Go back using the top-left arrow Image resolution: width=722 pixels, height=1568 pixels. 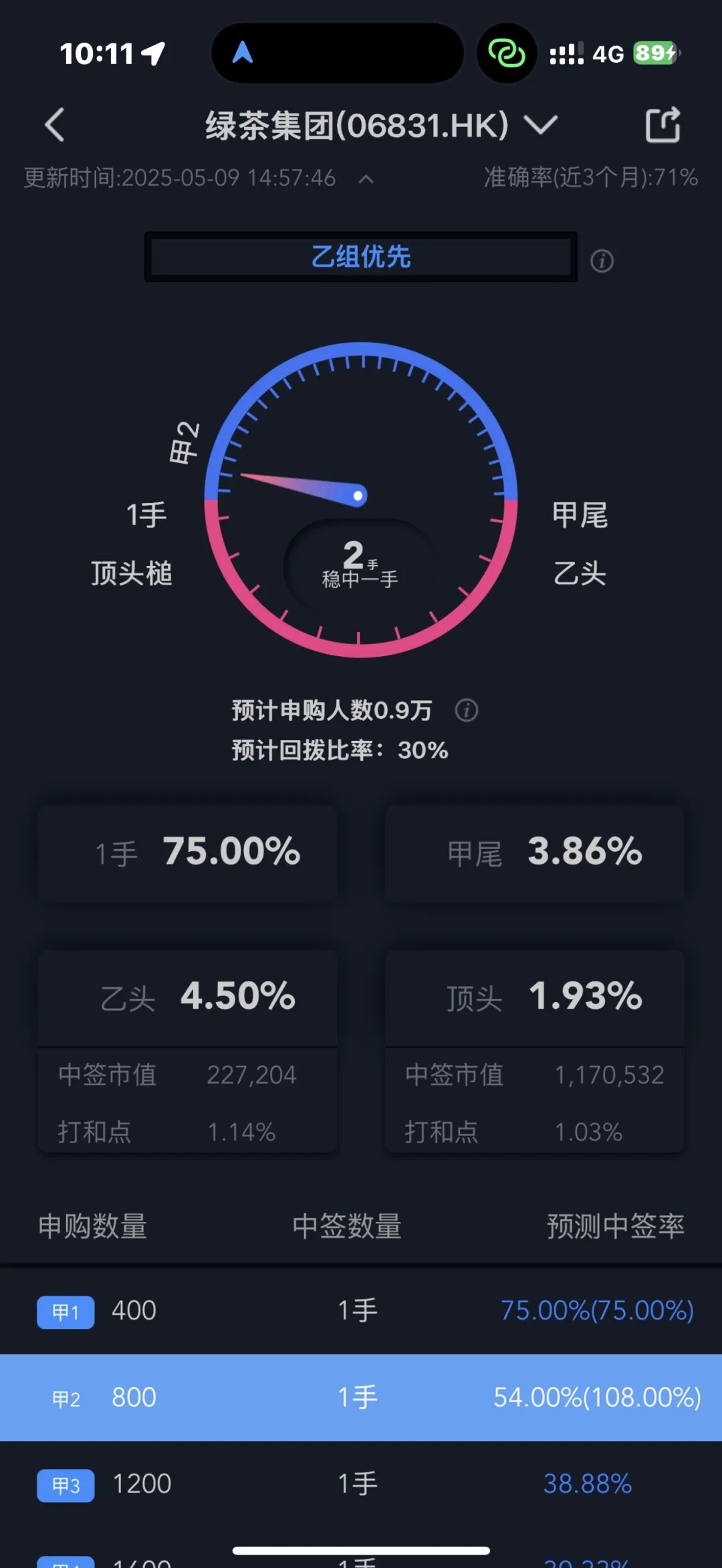pos(55,125)
